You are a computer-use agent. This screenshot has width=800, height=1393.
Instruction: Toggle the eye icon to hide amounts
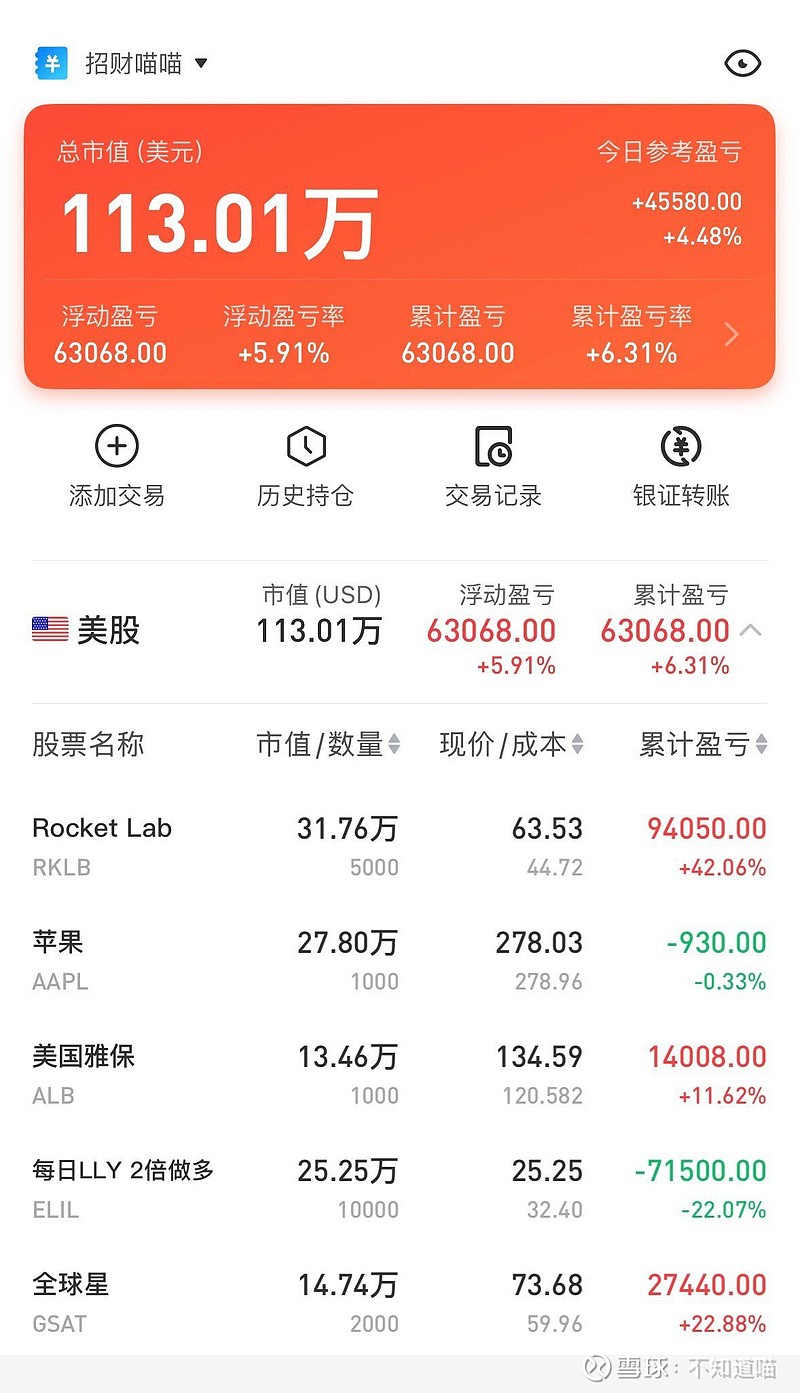(742, 64)
